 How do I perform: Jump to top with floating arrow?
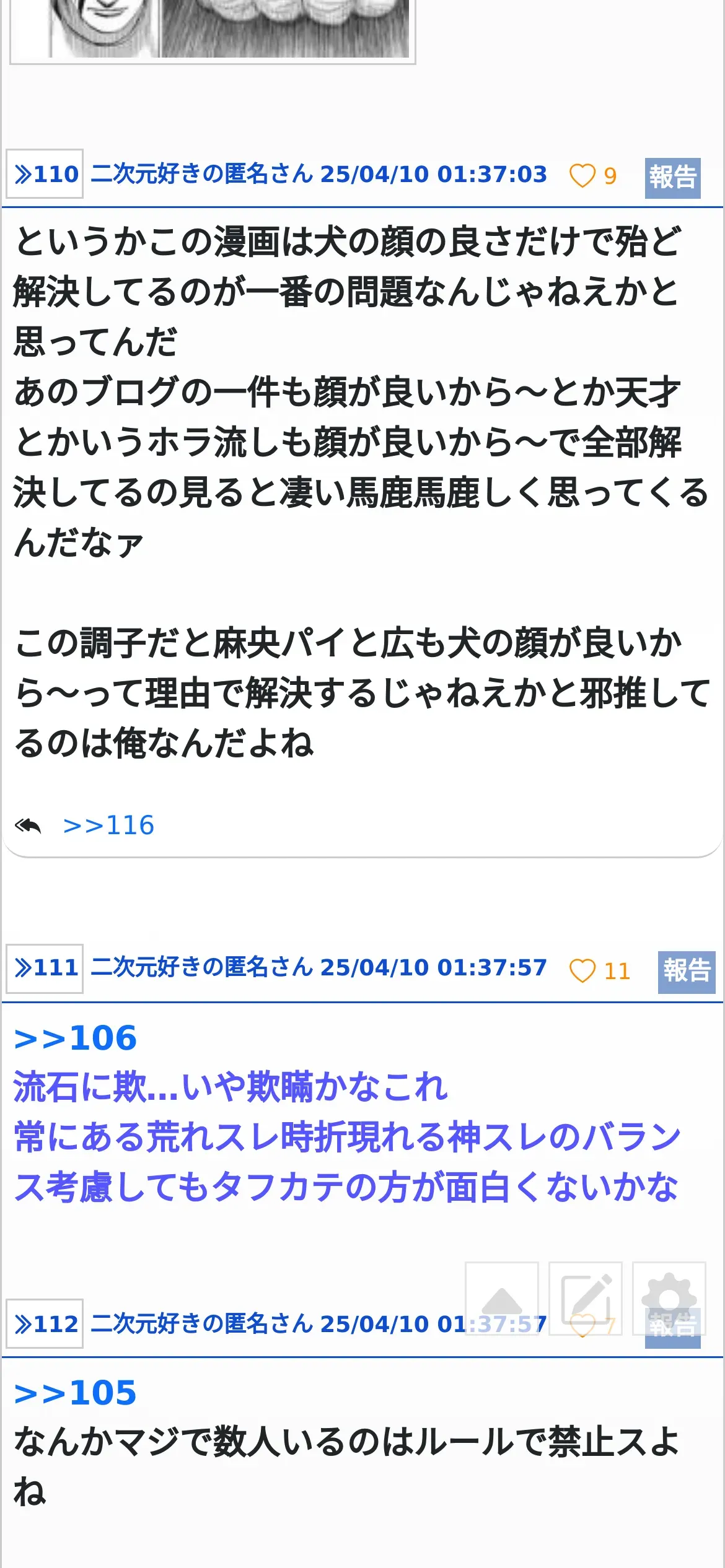tap(501, 1299)
